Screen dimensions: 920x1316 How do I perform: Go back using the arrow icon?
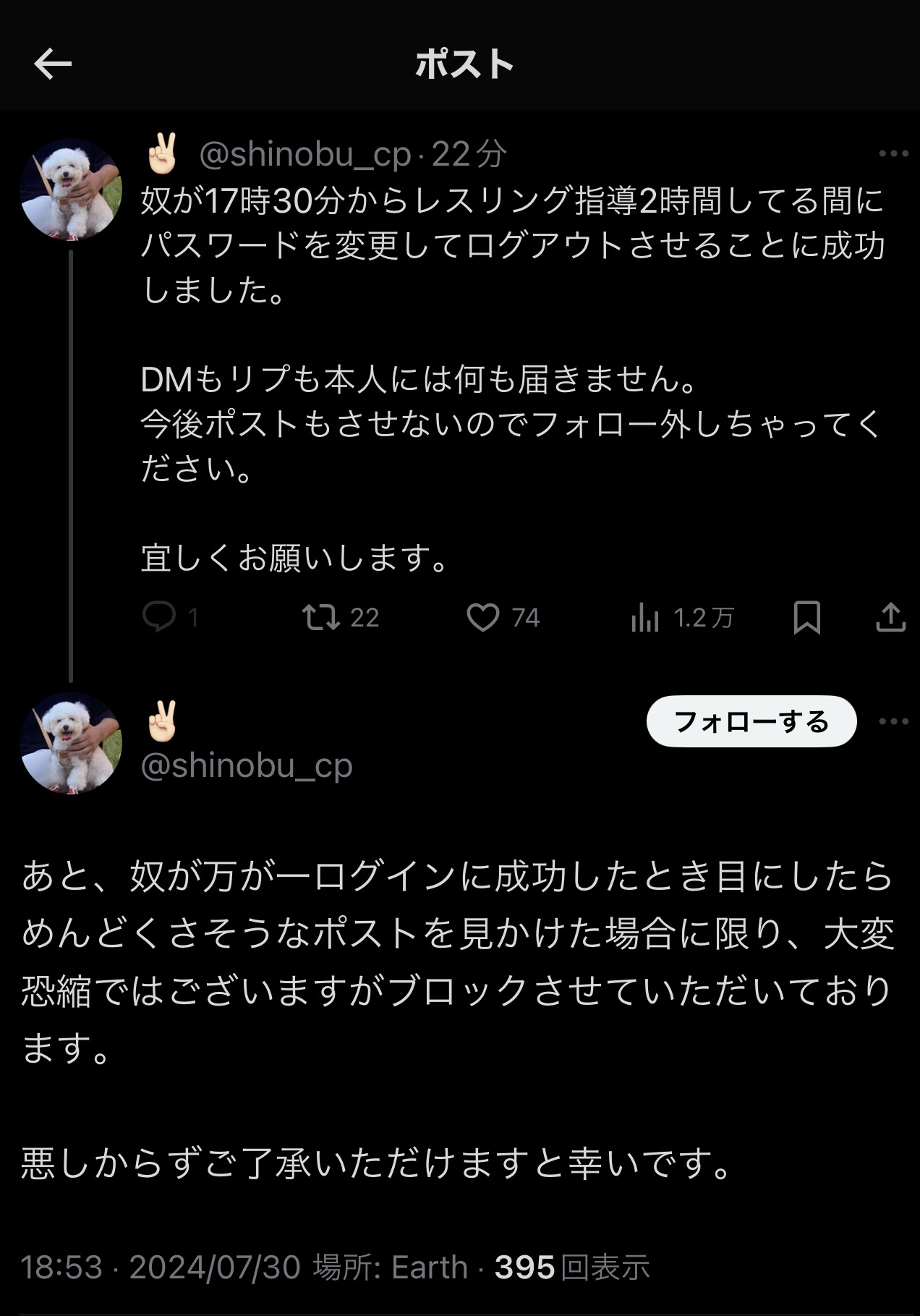[53, 64]
